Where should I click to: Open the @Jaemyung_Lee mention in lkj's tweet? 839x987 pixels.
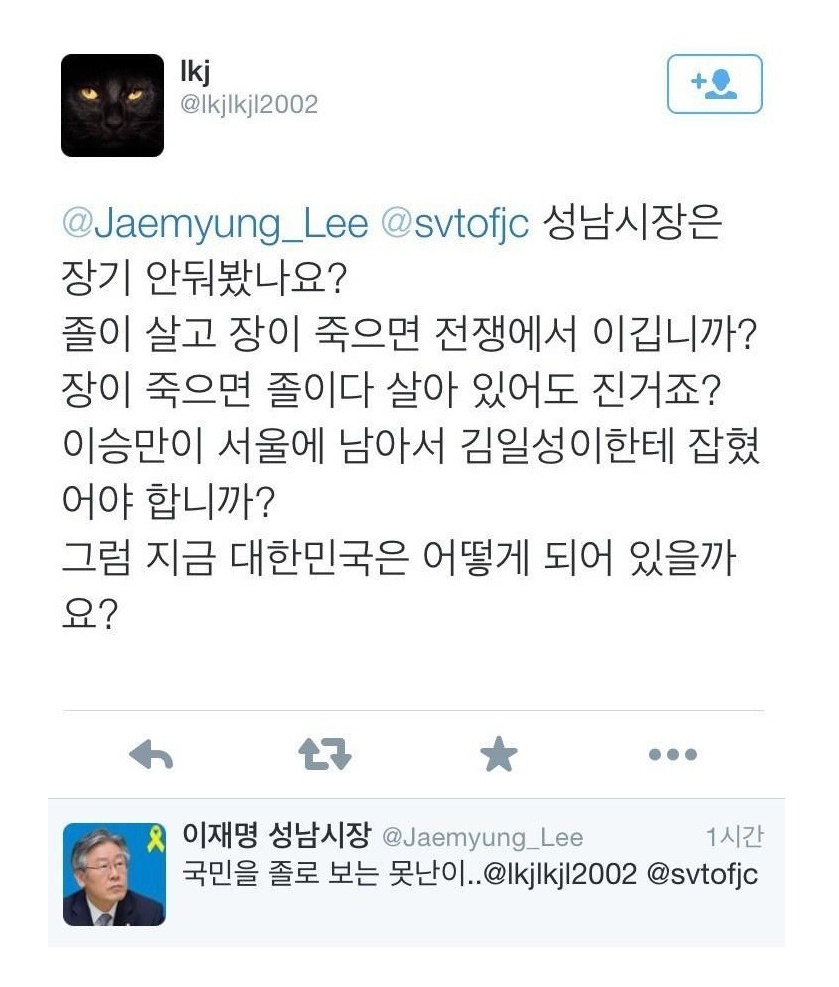pos(214,223)
